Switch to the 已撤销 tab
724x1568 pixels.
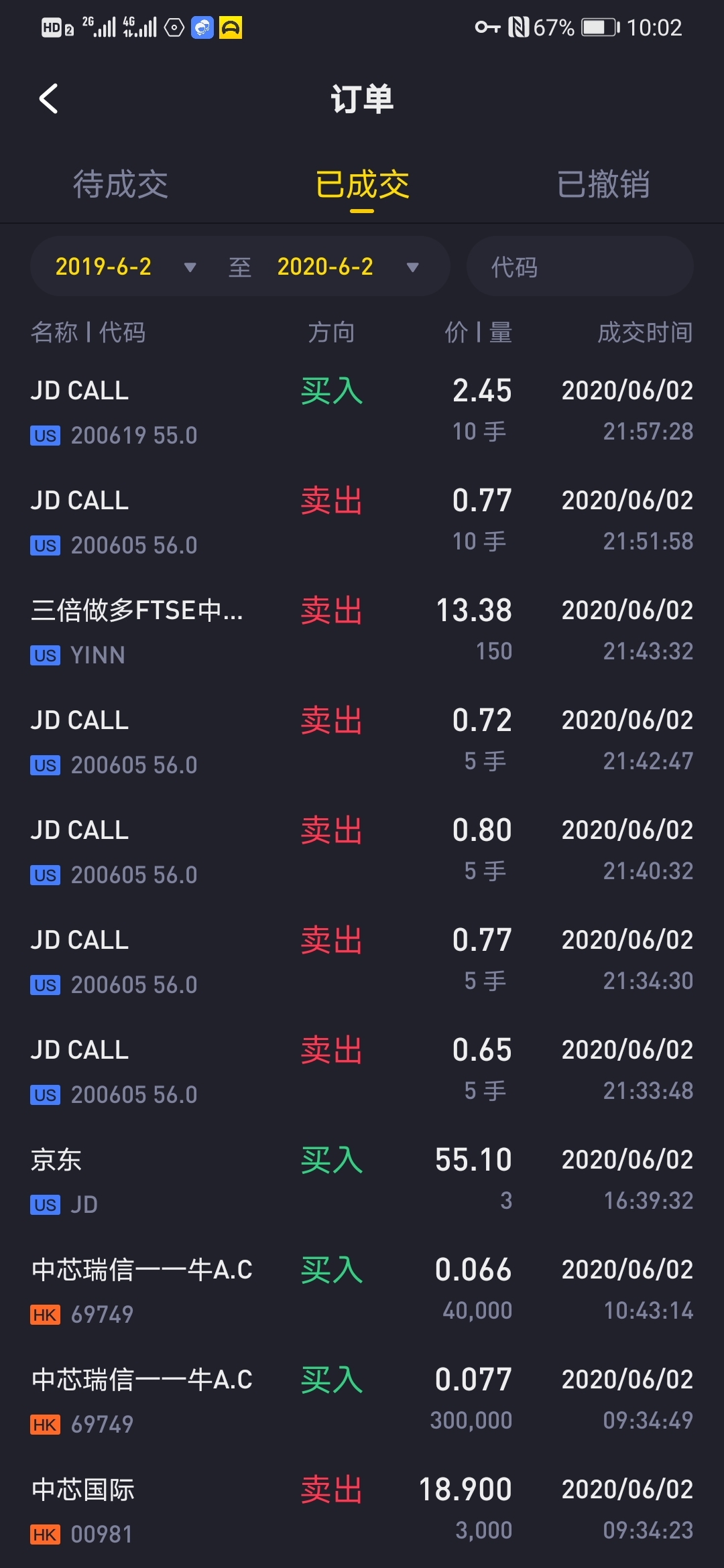pyautogui.click(x=603, y=184)
